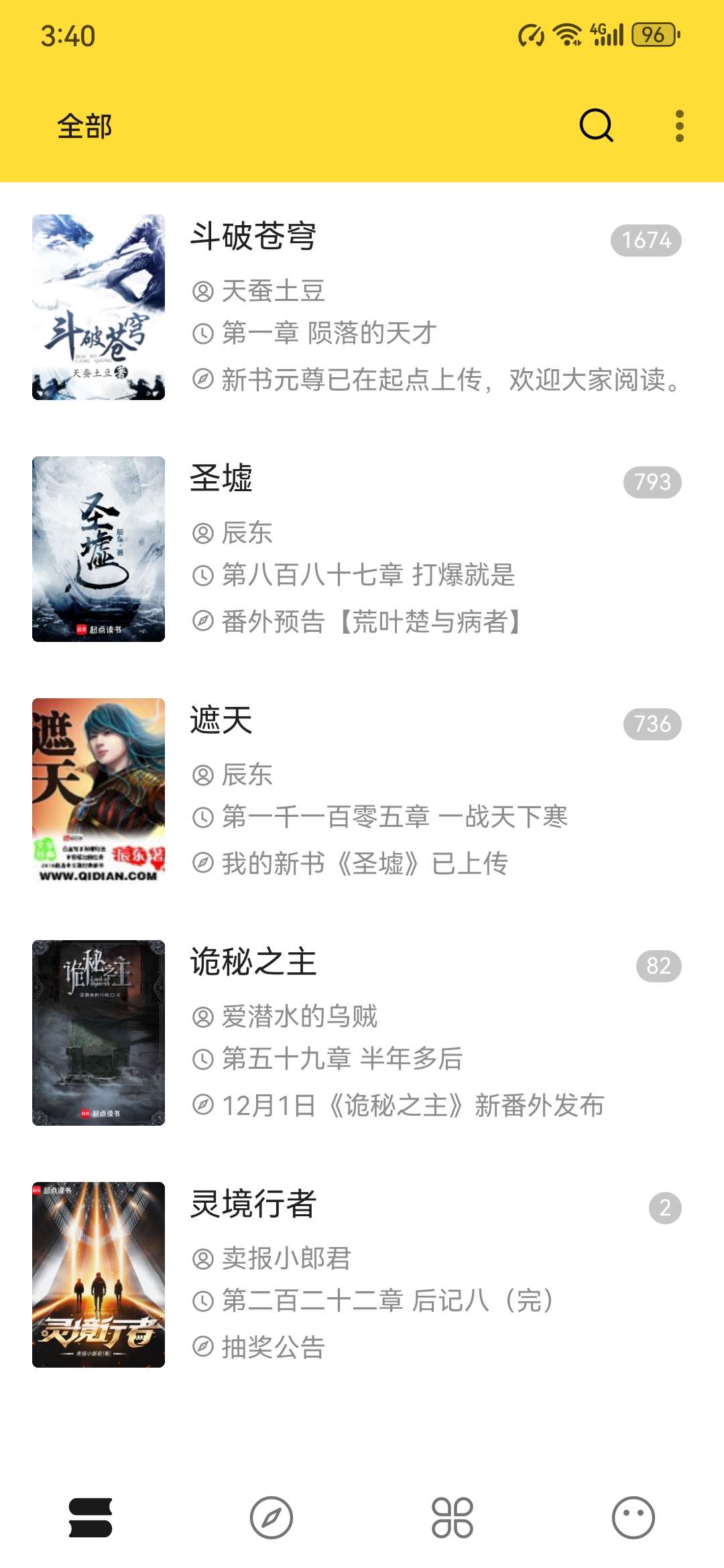
Task: Open the three-dot overflow menu
Action: pos(679,126)
